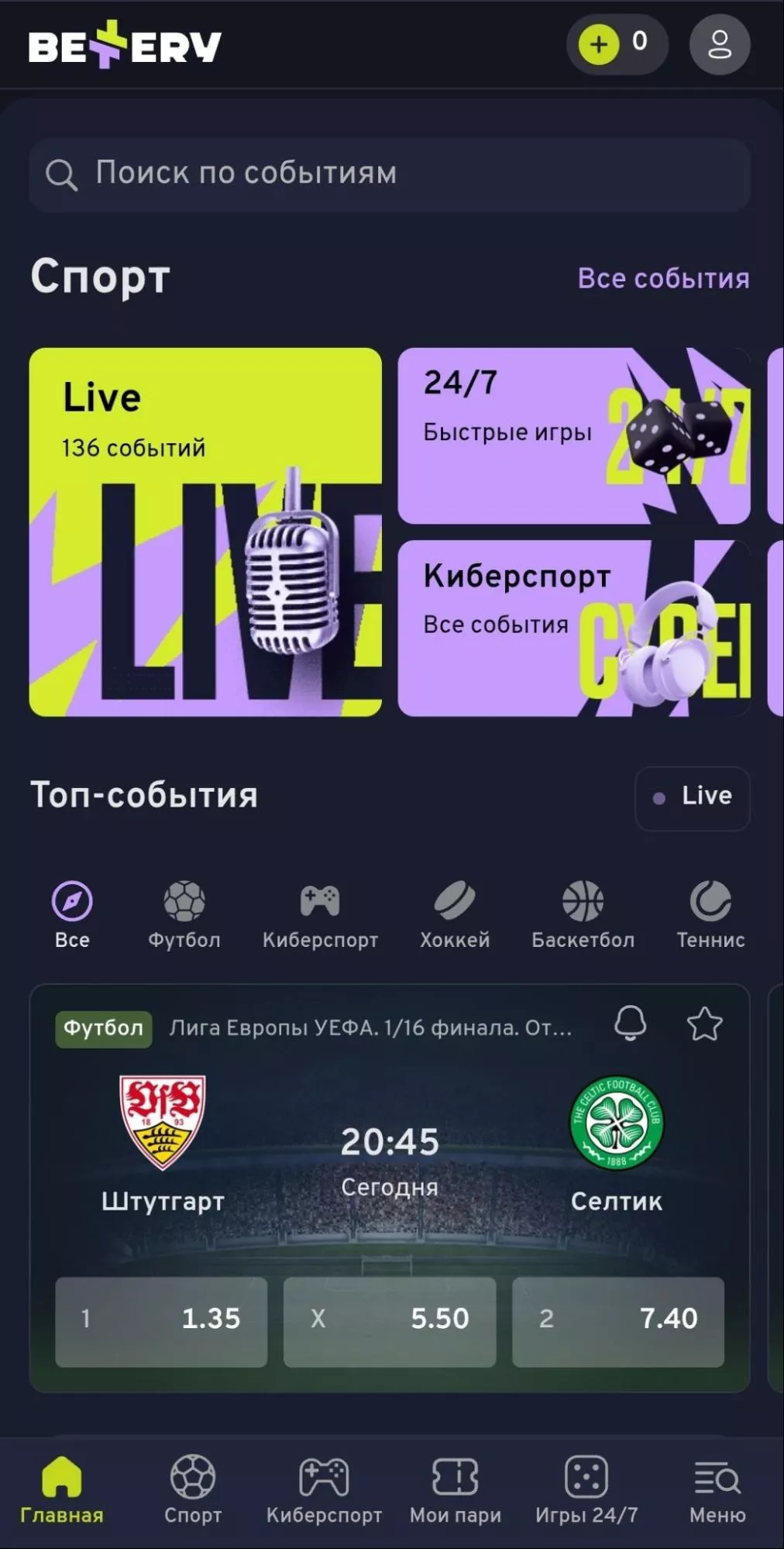Viewport: 784px width, 1549px height.
Task: Open the Все события link
Action: tap(663, 278)
